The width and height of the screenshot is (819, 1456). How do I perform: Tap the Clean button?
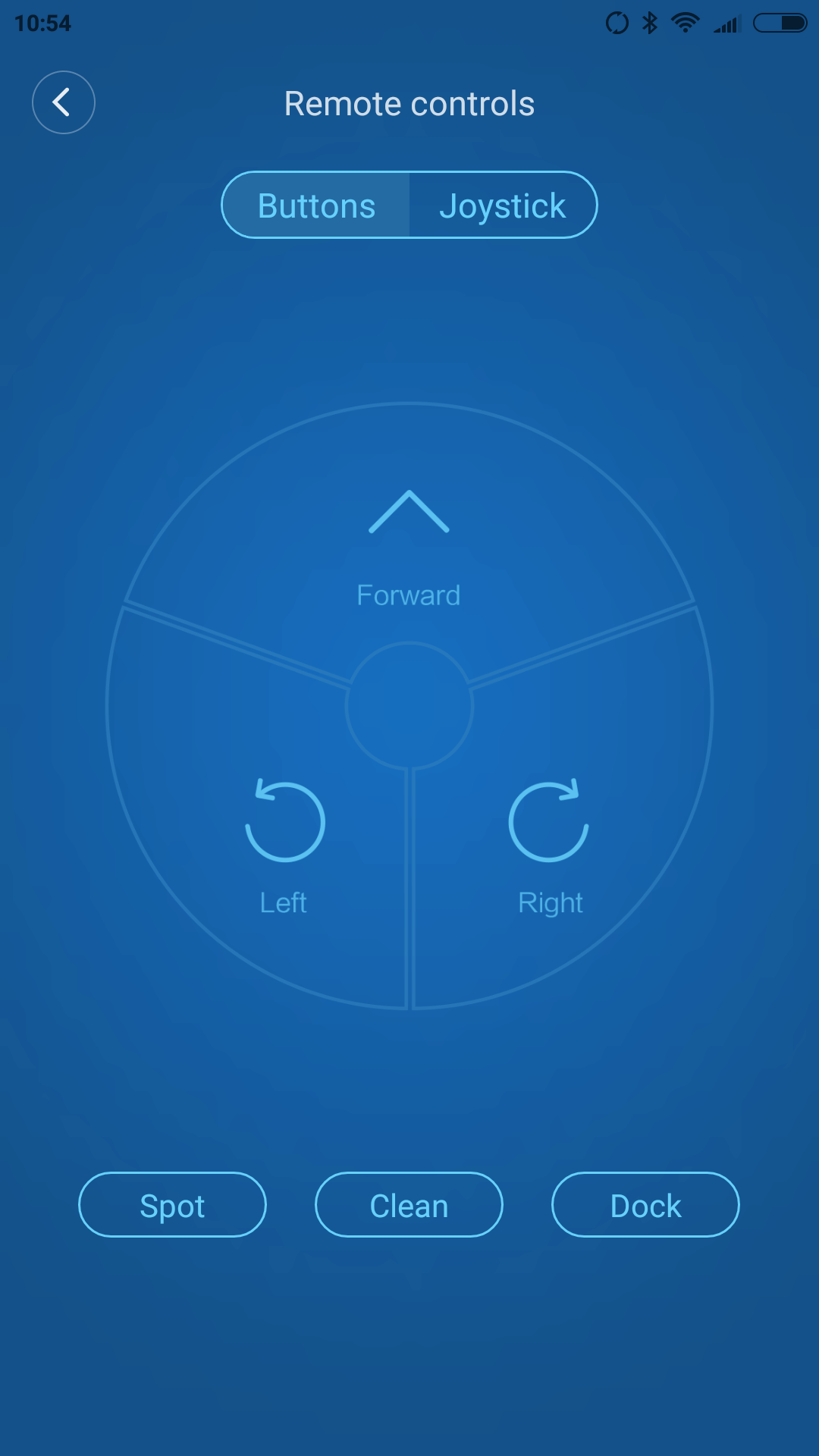pyautogui.click(x=409, y=1205)
